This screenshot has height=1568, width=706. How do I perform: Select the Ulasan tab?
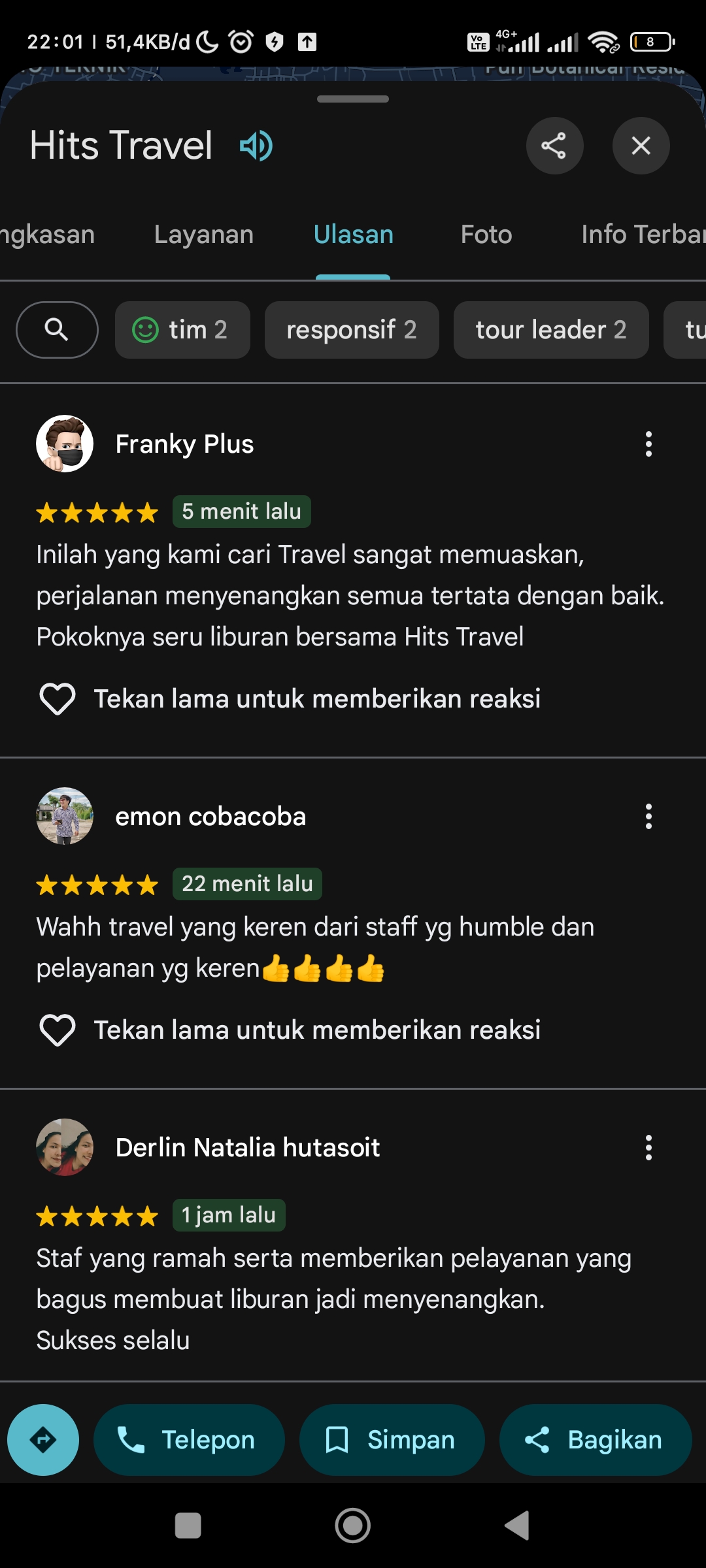[353, 235]
